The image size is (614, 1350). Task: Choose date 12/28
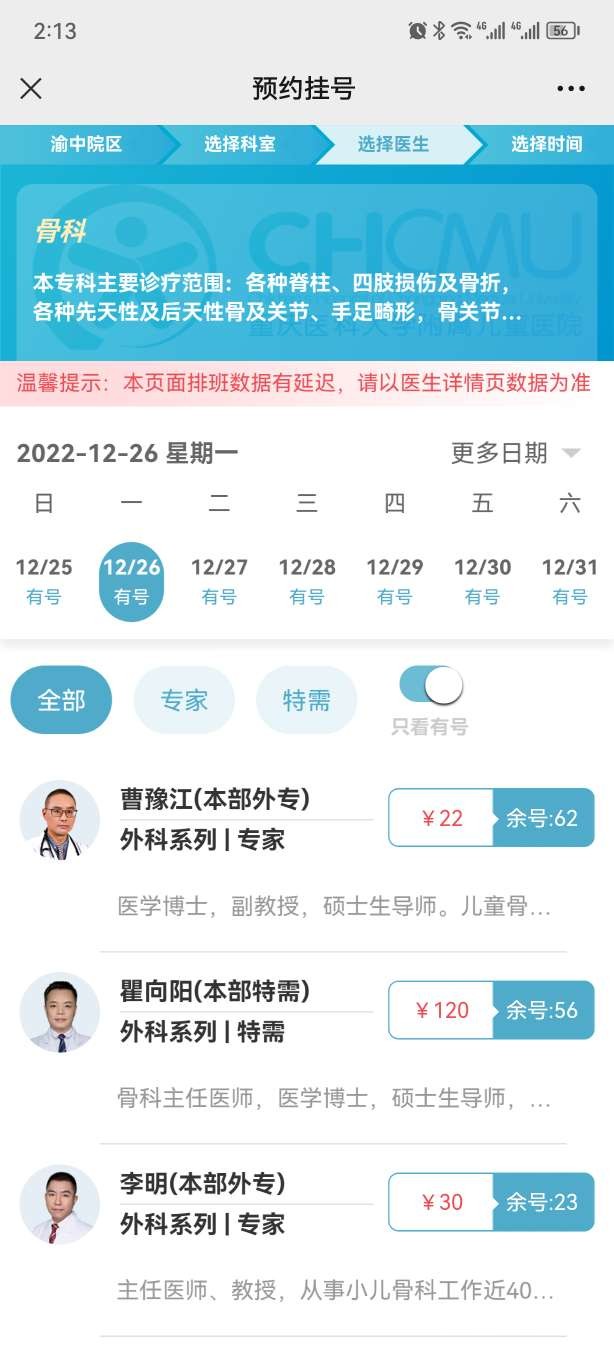pos(307,580)
